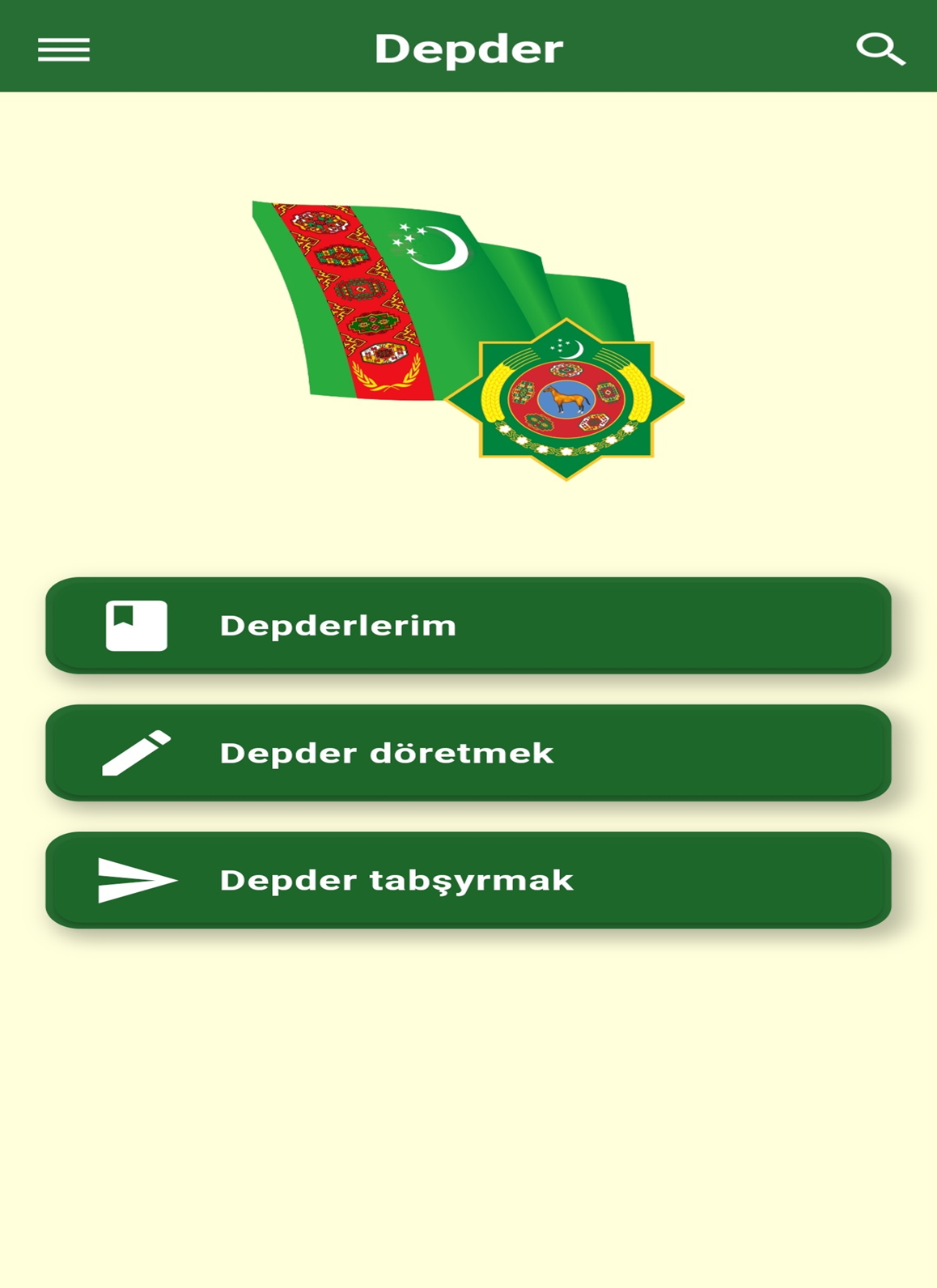This screenshot has height=1288, width=937.
Task: Open the hamburger drawer menu
Action: (64, 49)
